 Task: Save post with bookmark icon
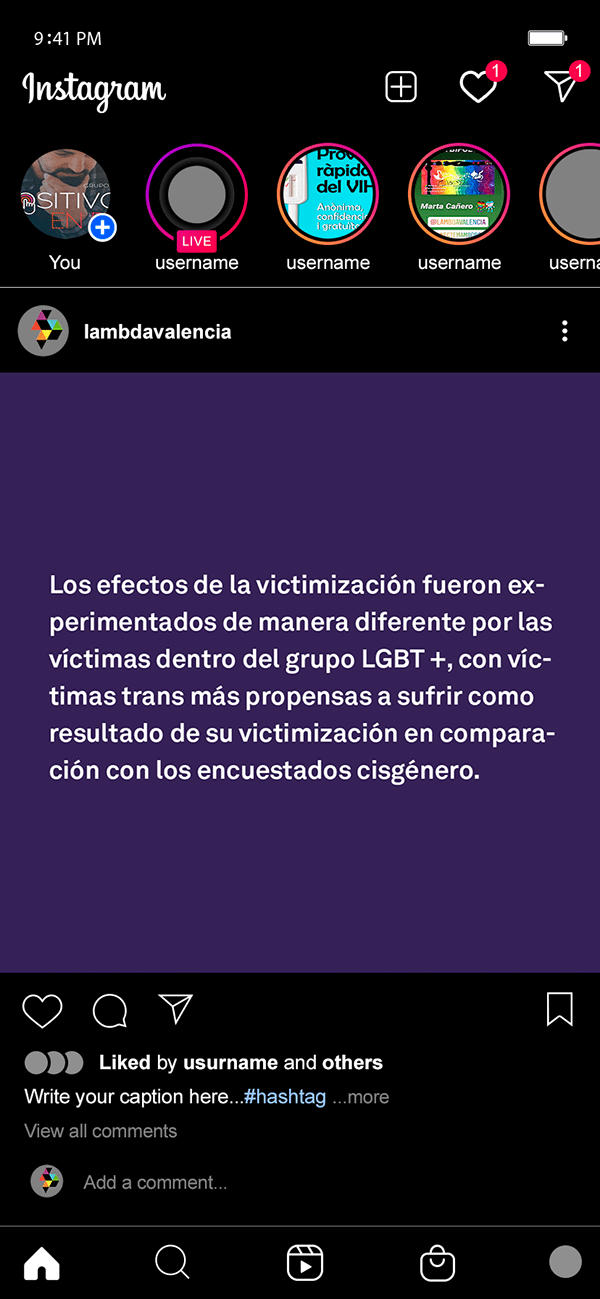(x=560, y=1009)
